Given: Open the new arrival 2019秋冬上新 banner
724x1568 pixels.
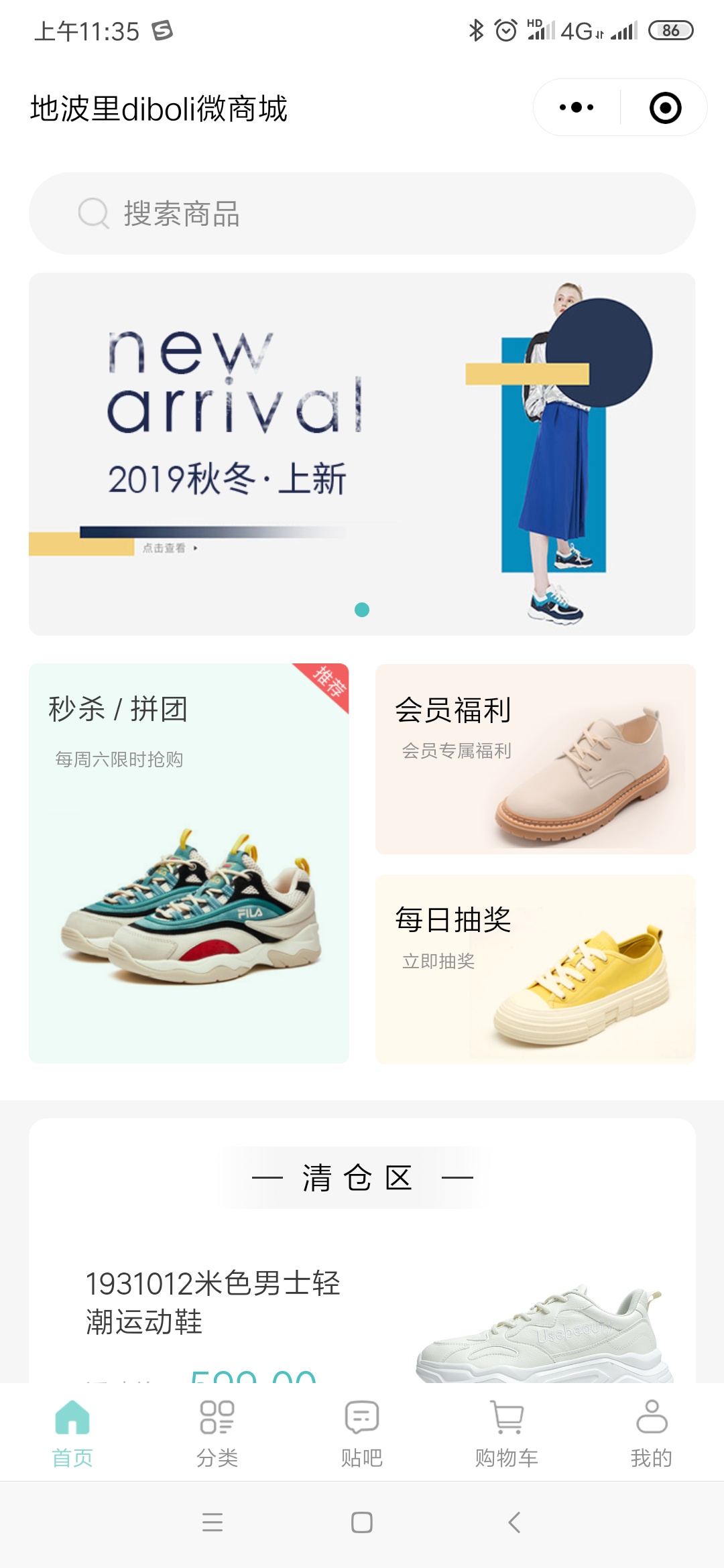Looking at the screenshot, I should (x=362, y=454).
